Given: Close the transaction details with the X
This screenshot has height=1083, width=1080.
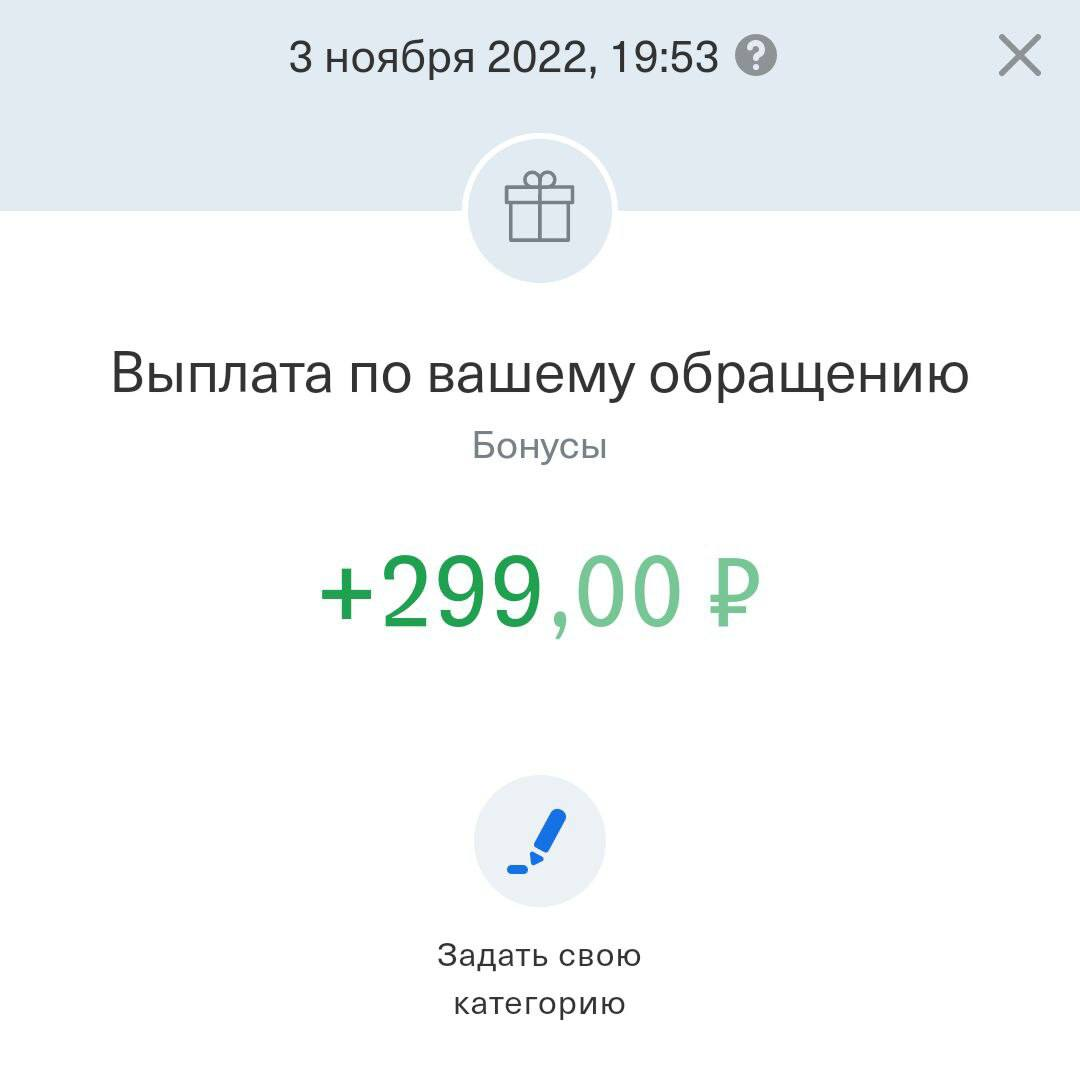Looking at the screenshot, I should pyautogui.click(x=1019, y=56).
